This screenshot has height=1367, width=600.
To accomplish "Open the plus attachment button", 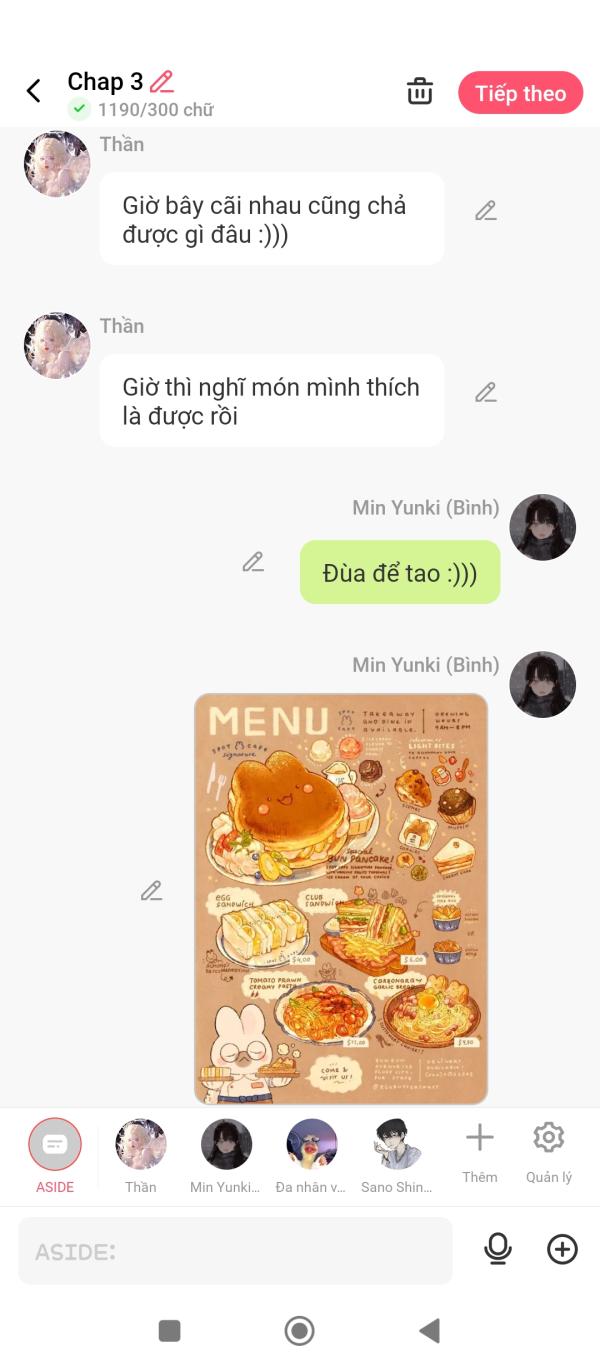I will (x=562, y=1249).
